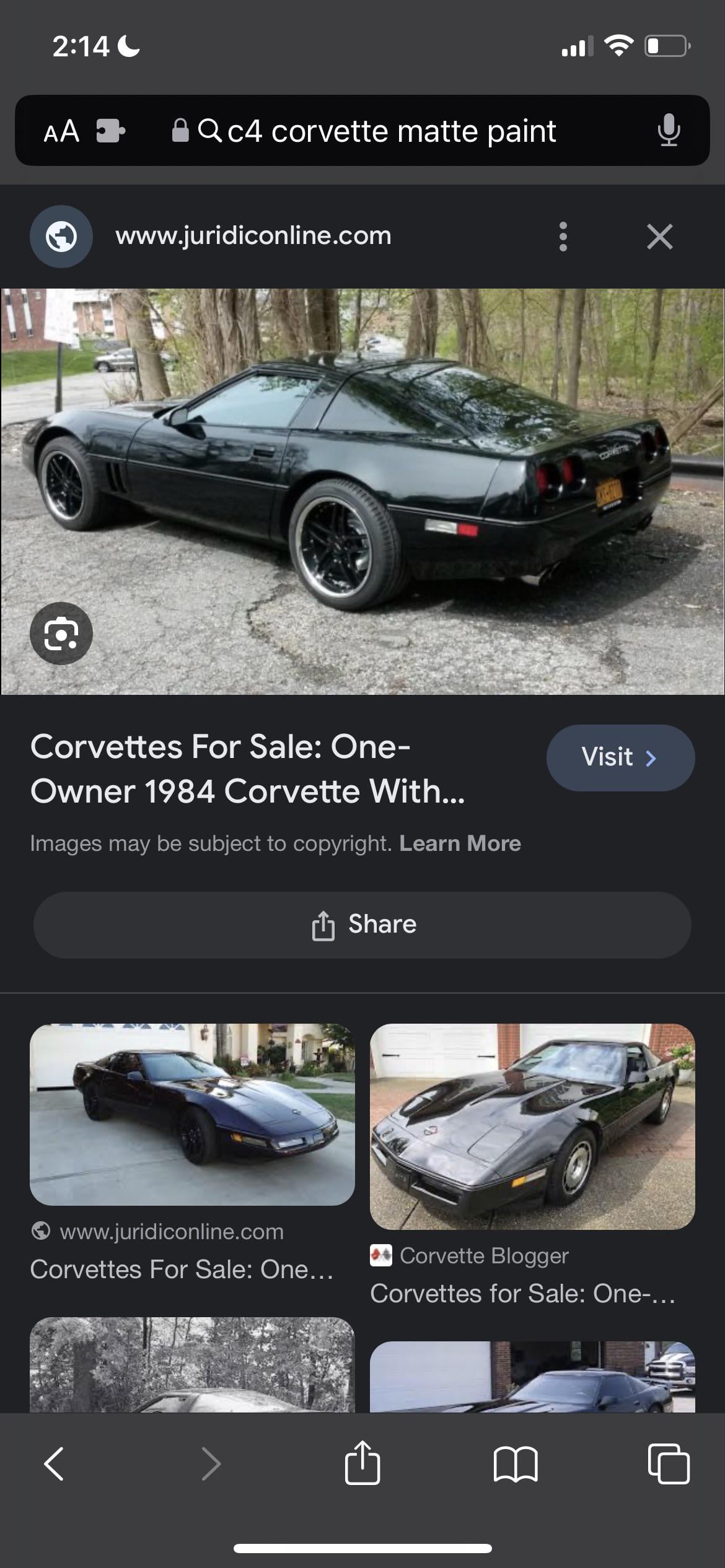Open the Learn More copyright link
The width and height of the screenshot is (725, 1568).
(460, 843)
